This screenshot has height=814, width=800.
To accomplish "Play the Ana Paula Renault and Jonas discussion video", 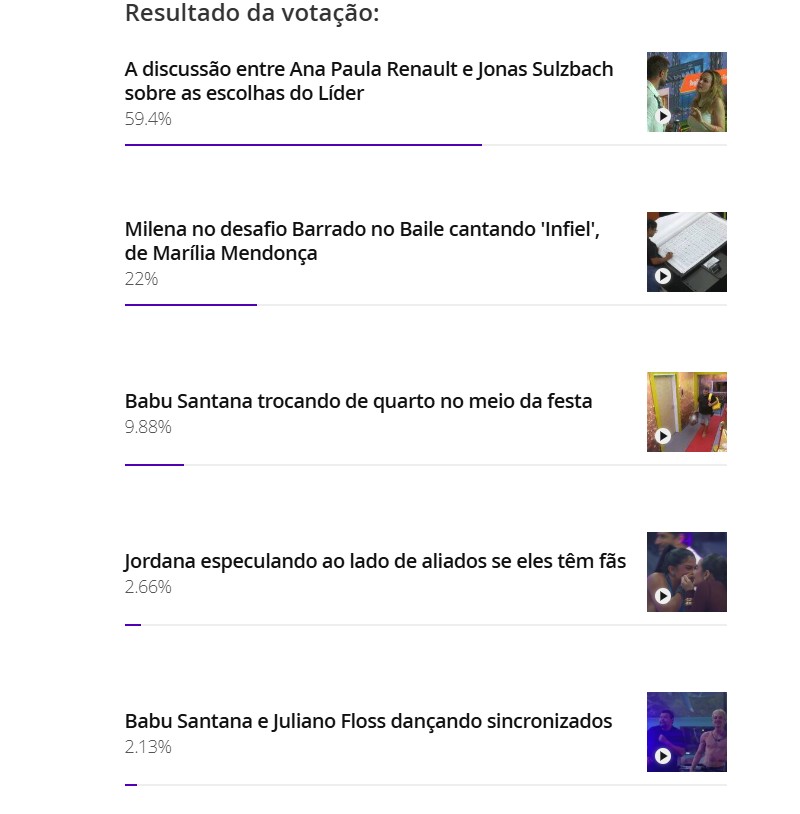I will 686,92.
